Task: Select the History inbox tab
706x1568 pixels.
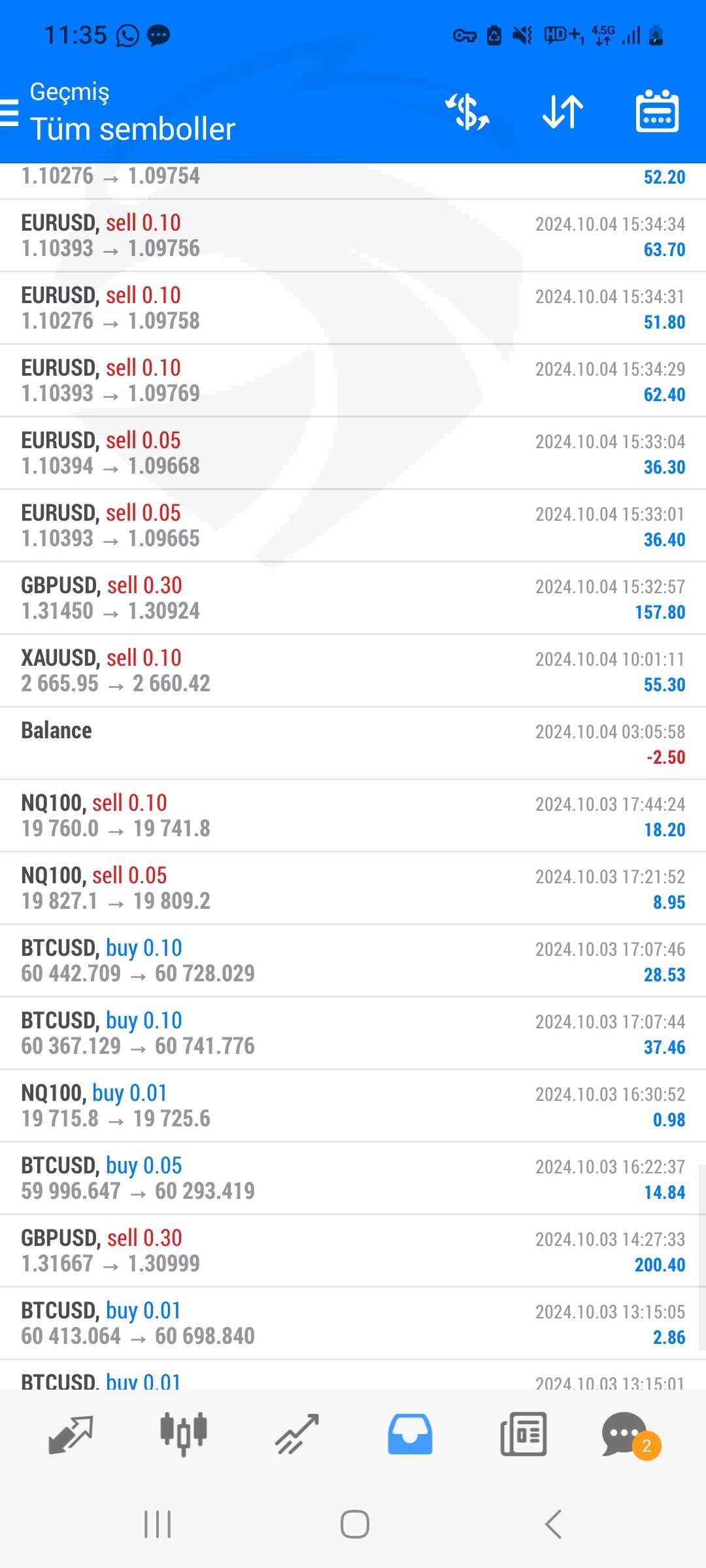Action: [x=410, y=1435]
